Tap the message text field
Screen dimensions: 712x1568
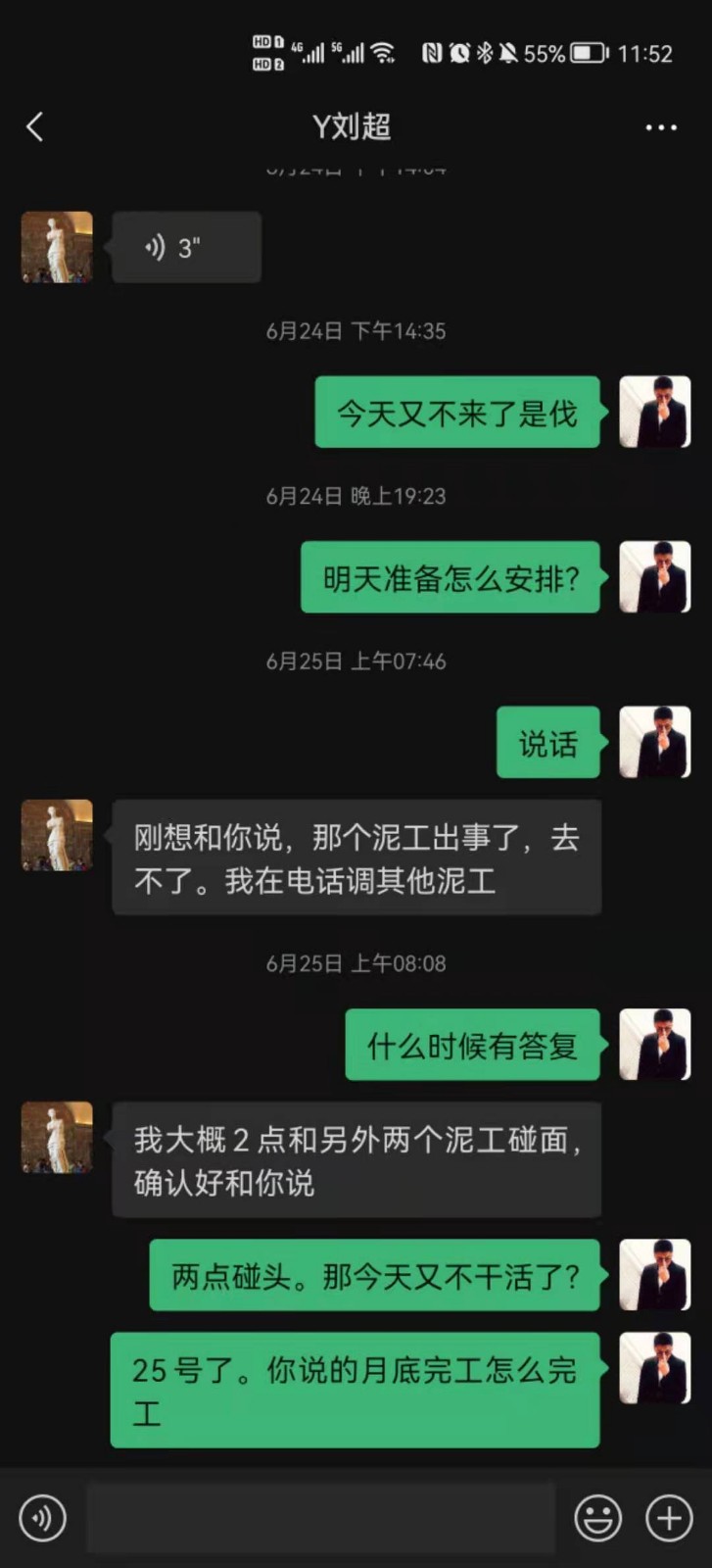[x=320, y=1518]
